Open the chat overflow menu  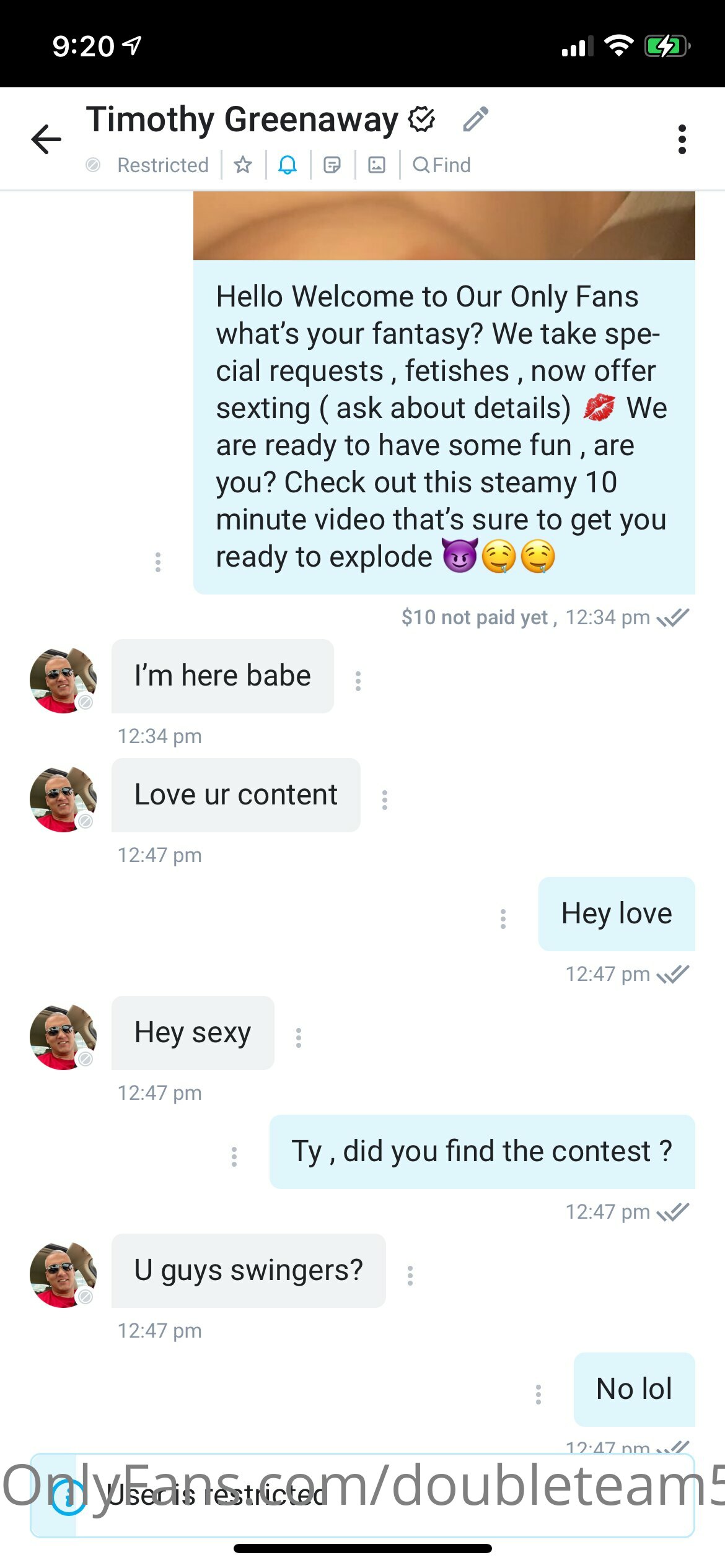tap(682, 139)
